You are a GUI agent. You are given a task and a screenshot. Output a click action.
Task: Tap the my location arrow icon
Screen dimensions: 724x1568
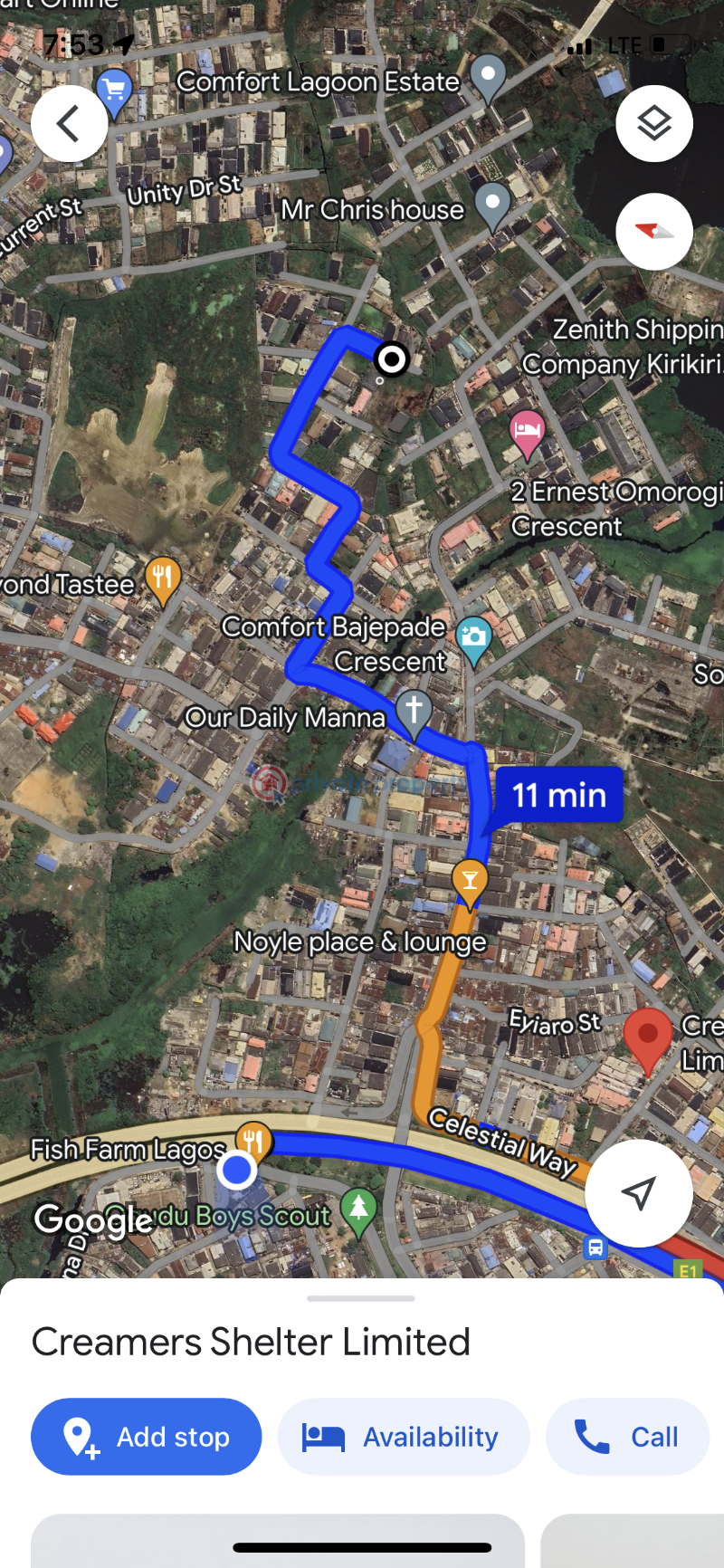point(639,1193)
